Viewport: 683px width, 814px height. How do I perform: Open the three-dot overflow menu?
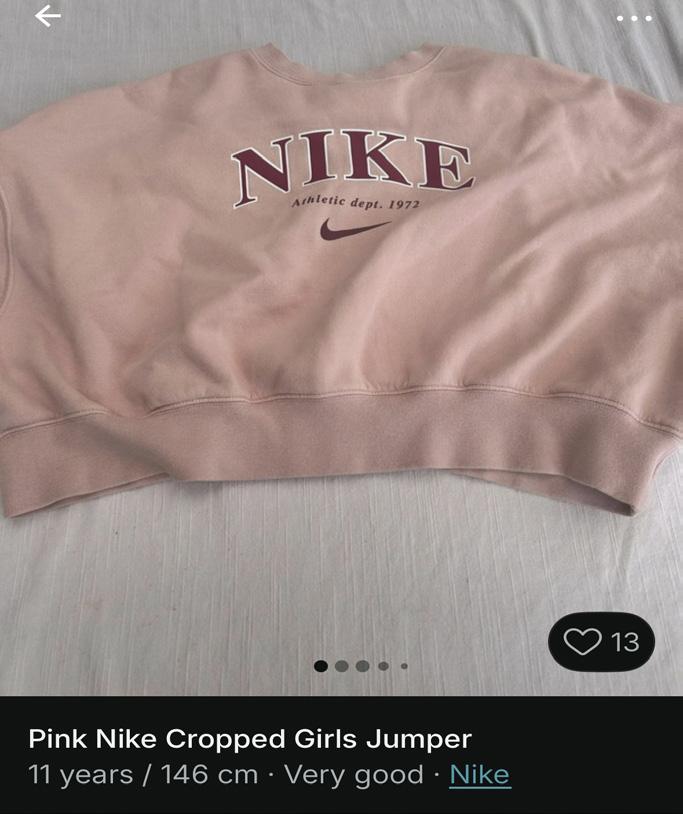point(634,18)
